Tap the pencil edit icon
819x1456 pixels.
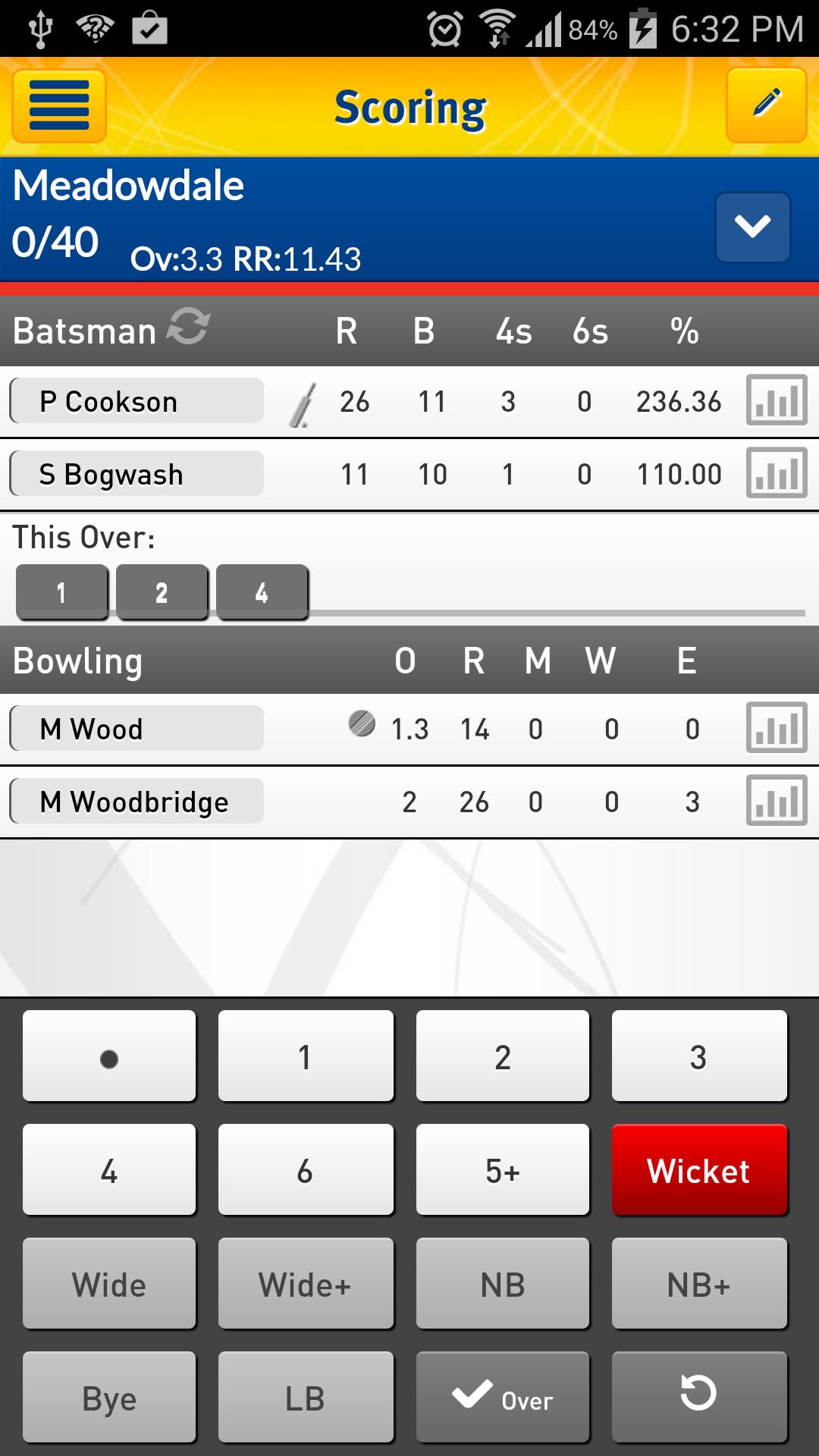coord(766,105)
